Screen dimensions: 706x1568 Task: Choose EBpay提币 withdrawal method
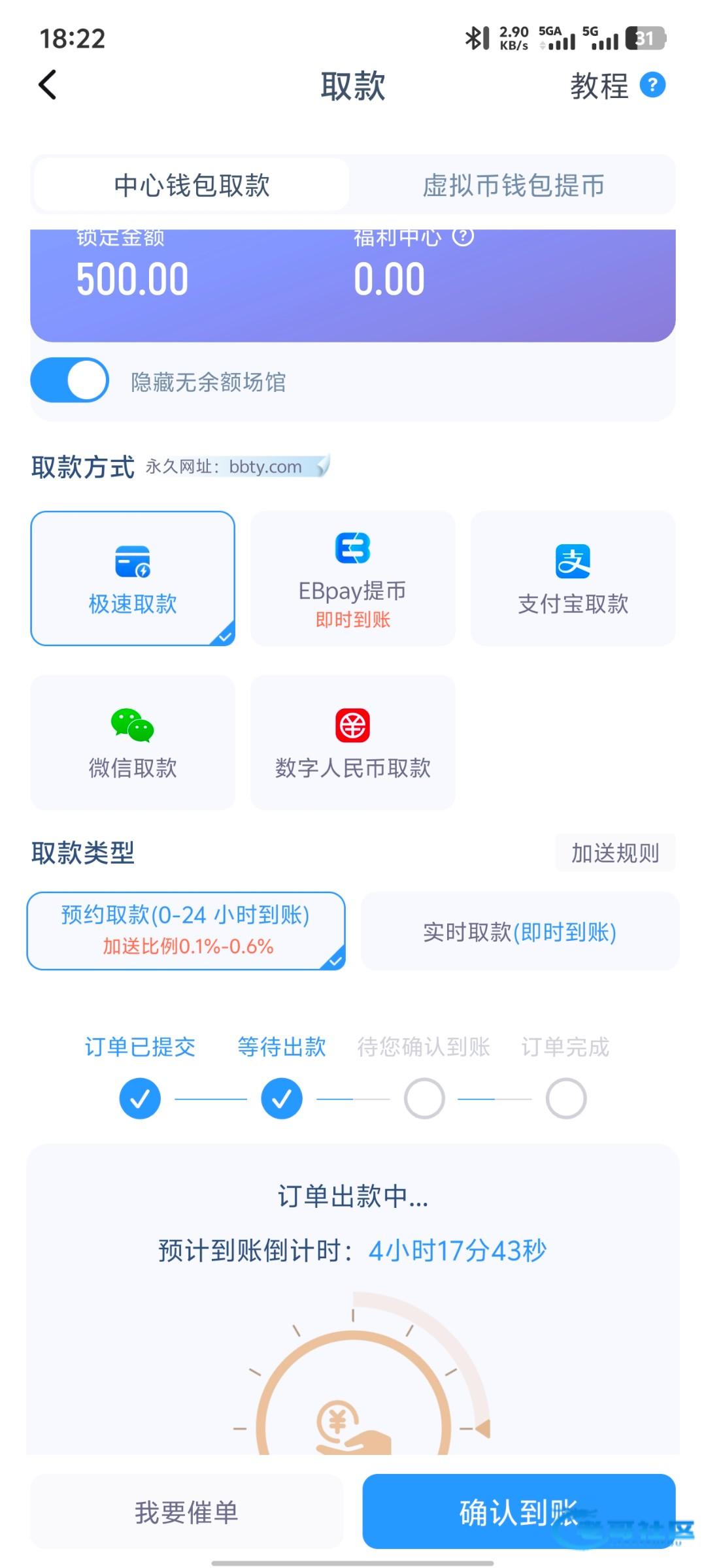352,579
